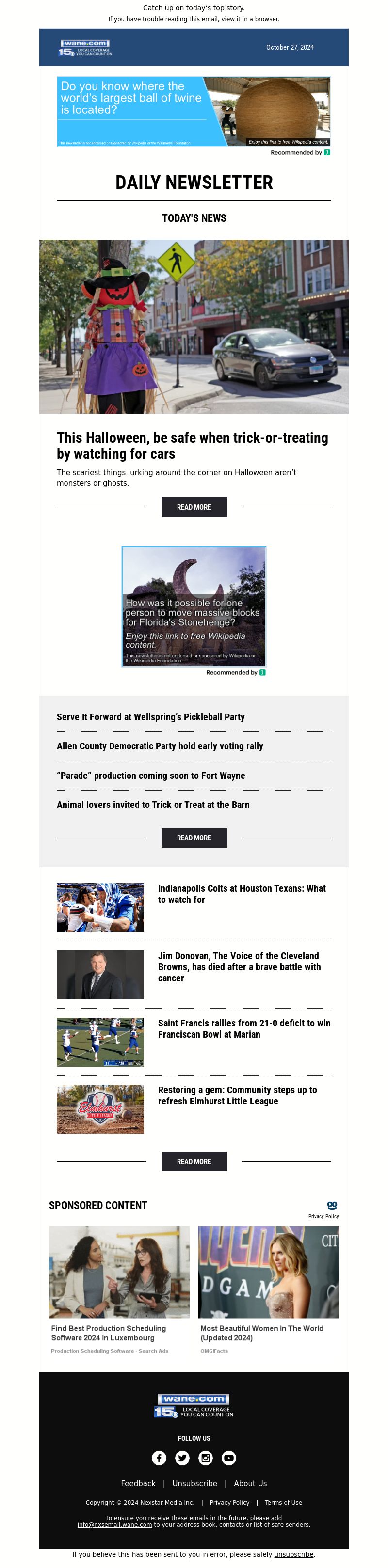Open Saint Francis Franciscan Bowl story
This screenshot has height=1568, width=388.
243,1029
